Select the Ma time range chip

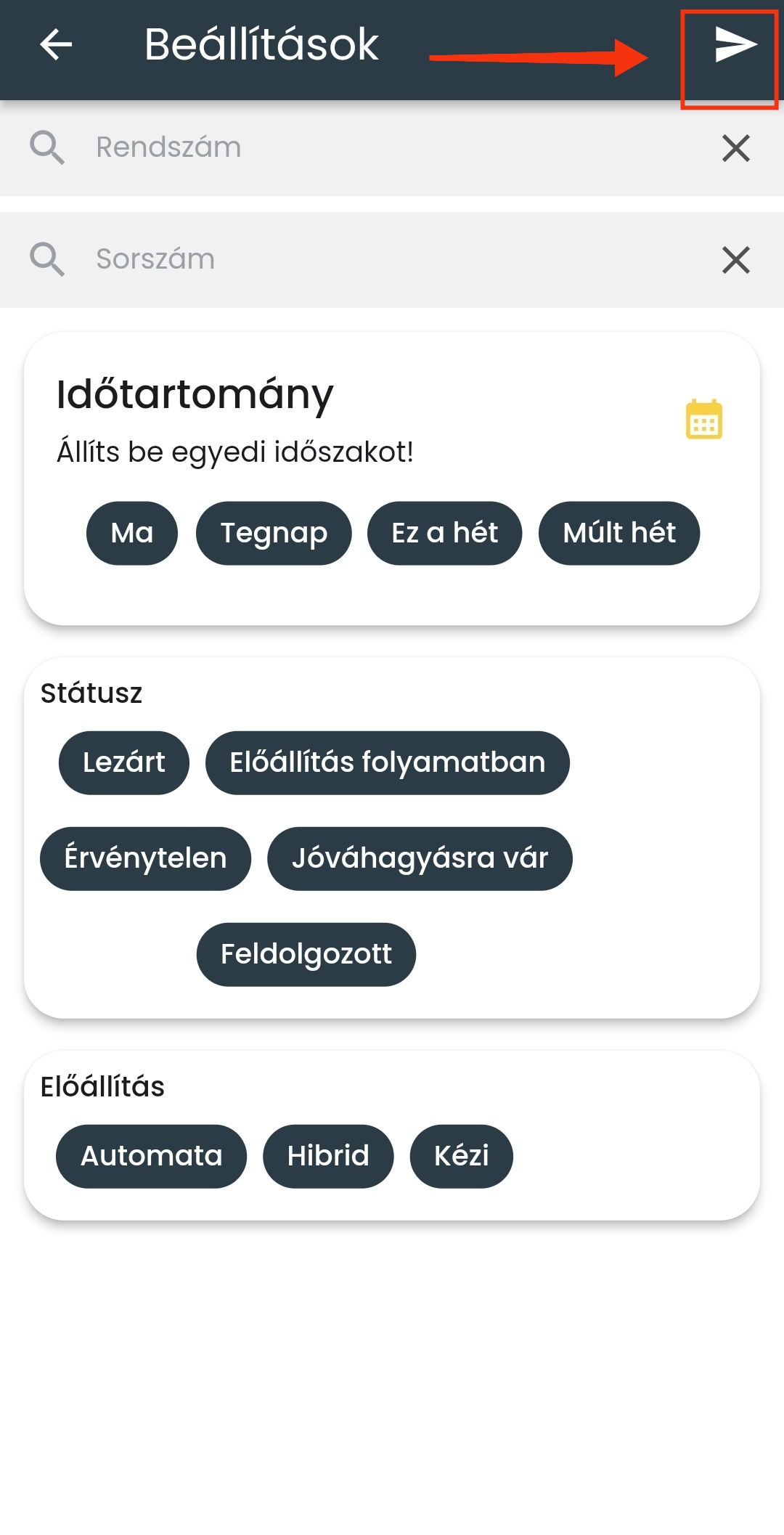[x=132, y=533]
